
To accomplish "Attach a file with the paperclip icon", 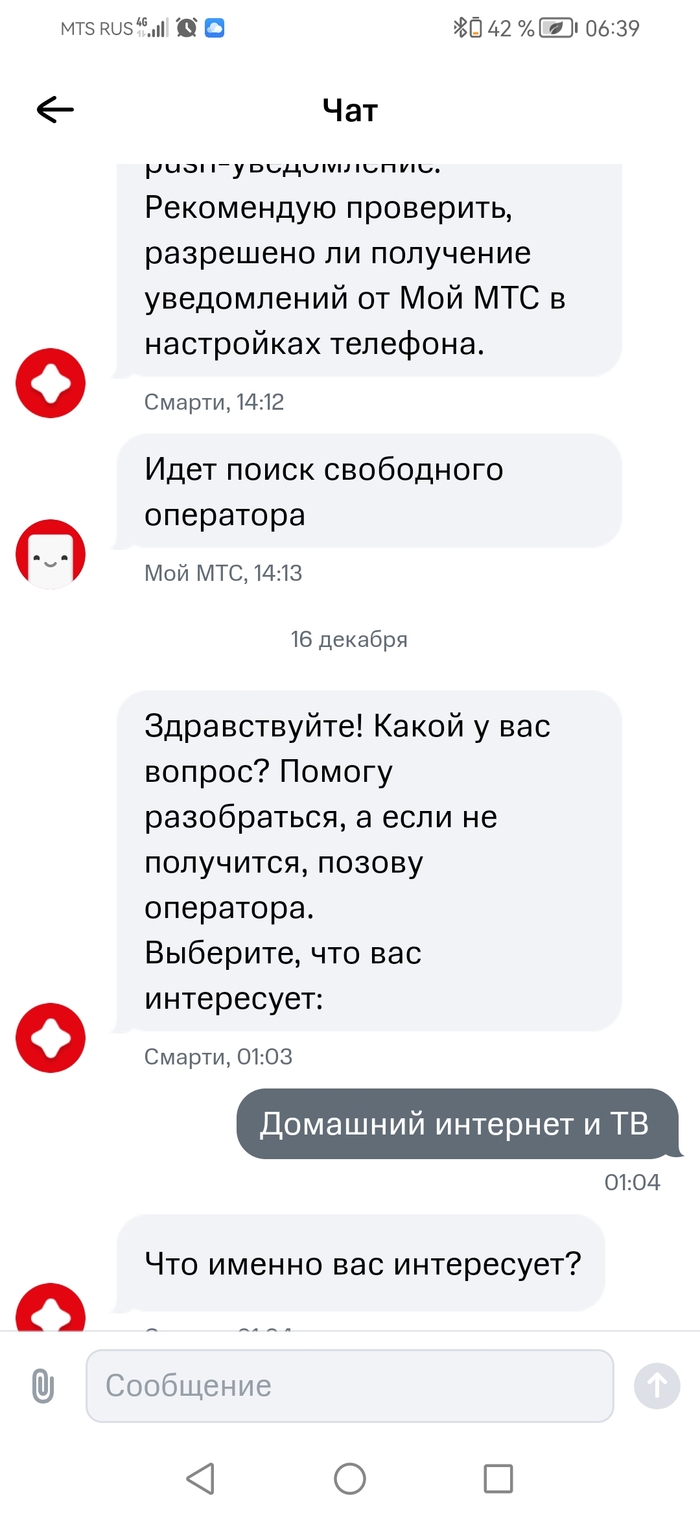I will (x=42, y=1386).
